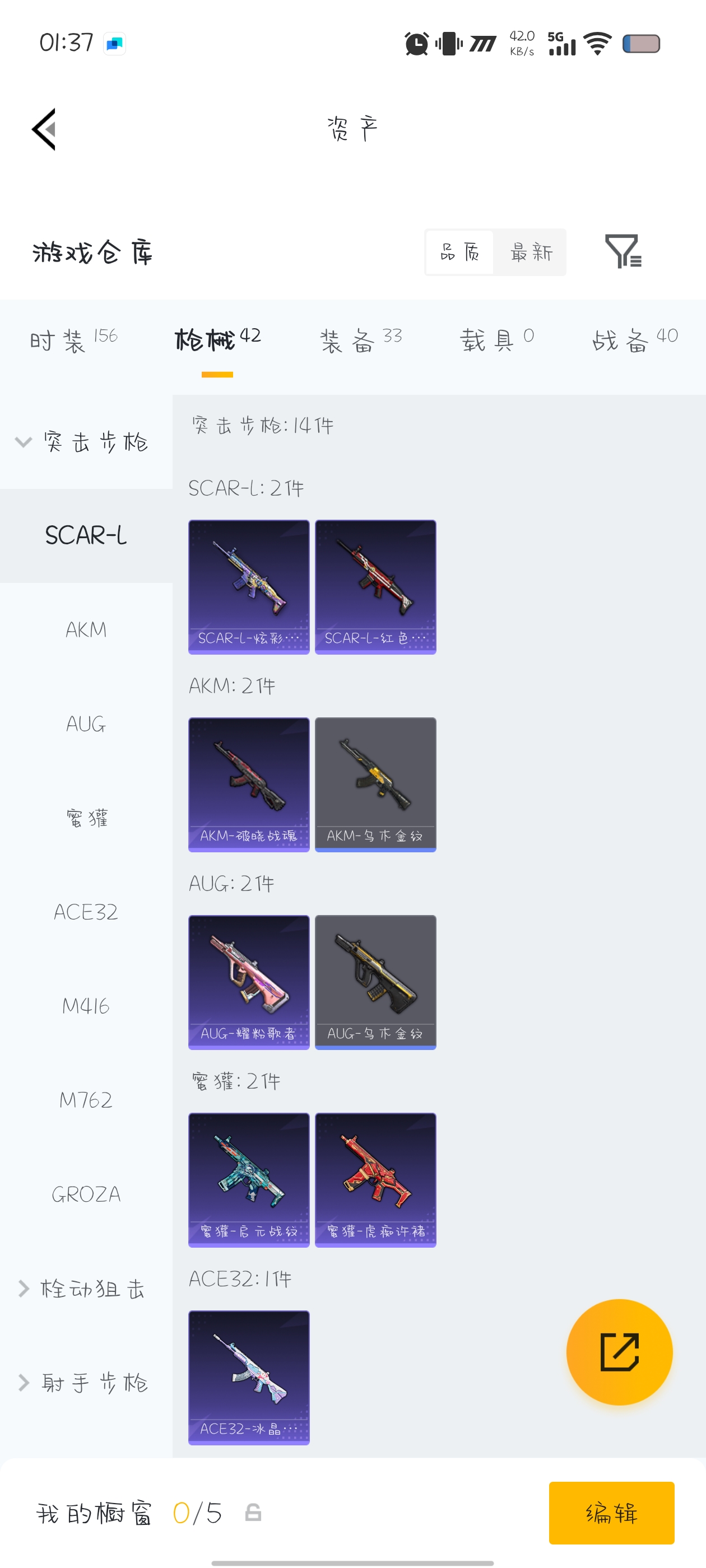Tap the orange share floating button
706x1568 pixels.
click(619, 1352)
